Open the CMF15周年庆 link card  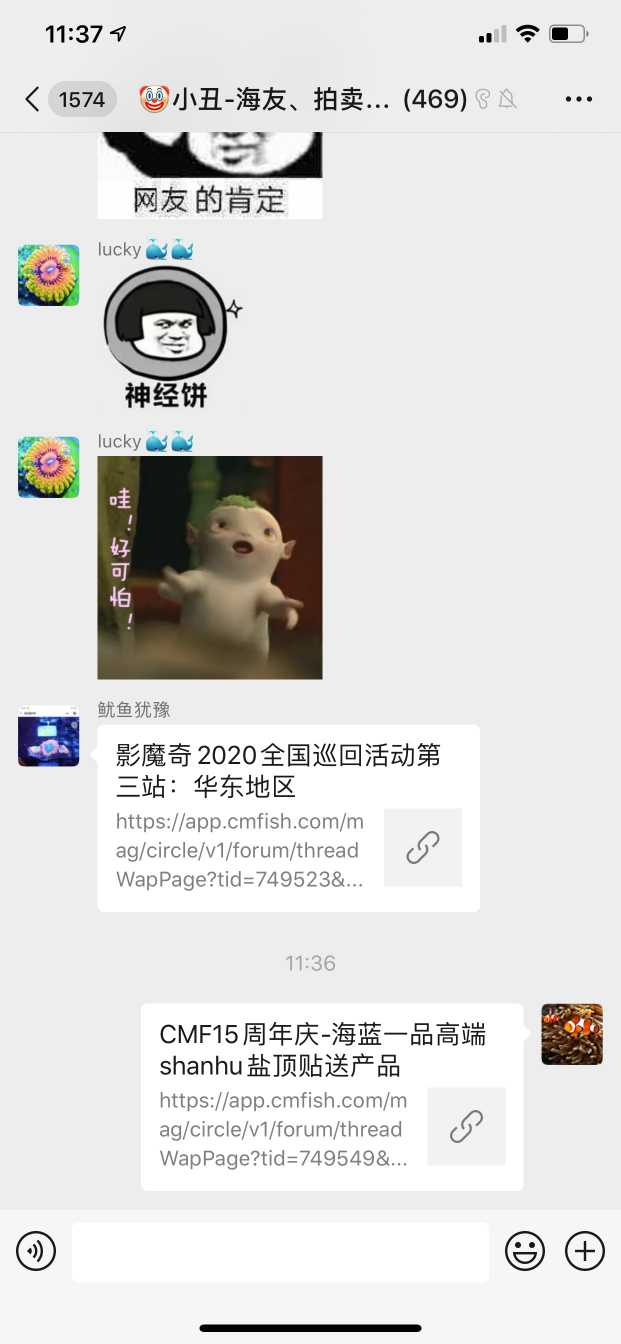[x=332, y=1096]
